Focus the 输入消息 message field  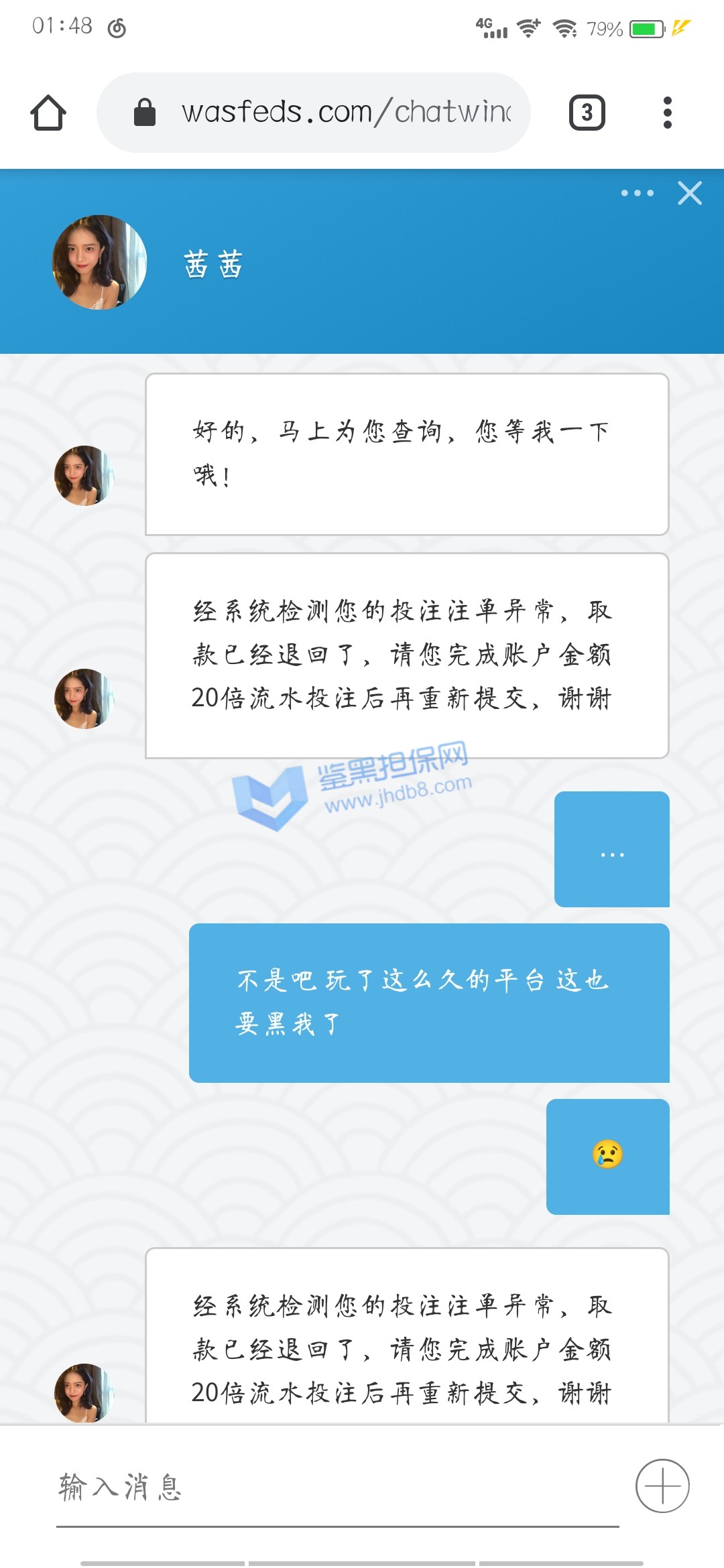click(x=335, y=1488)
